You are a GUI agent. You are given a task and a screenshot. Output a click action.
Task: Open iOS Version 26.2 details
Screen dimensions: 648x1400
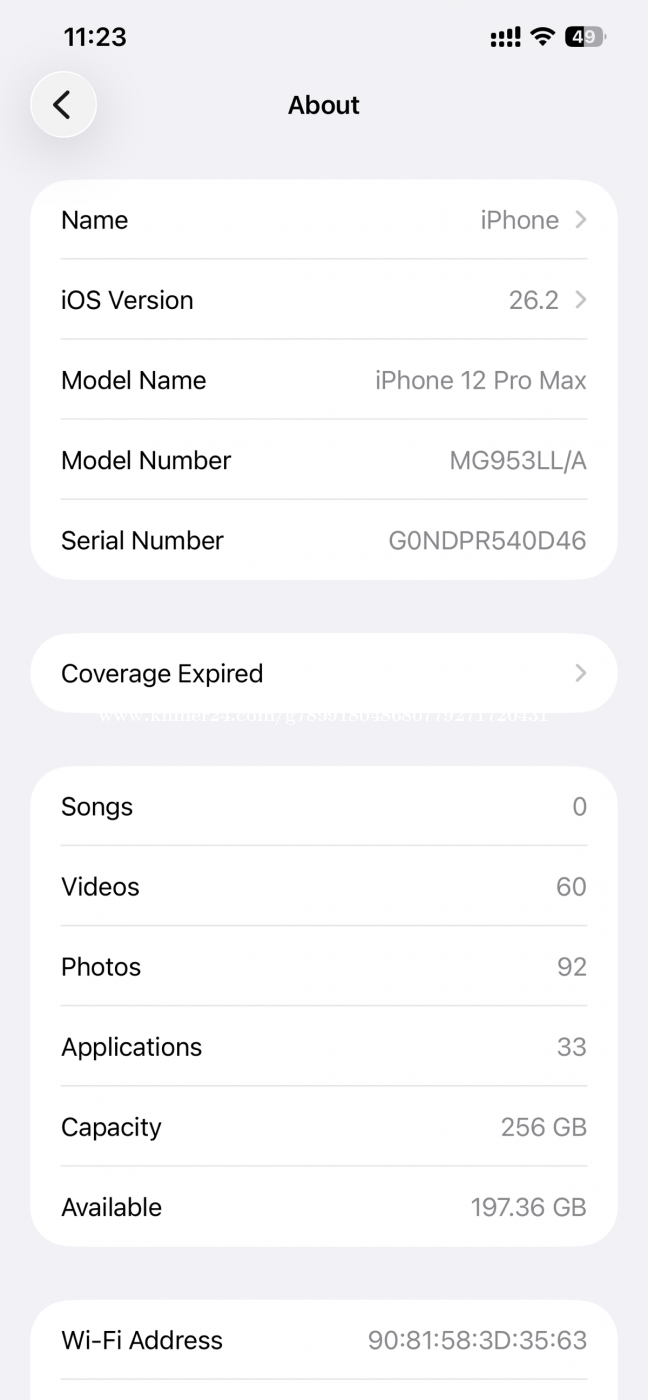tap(323, 300)
